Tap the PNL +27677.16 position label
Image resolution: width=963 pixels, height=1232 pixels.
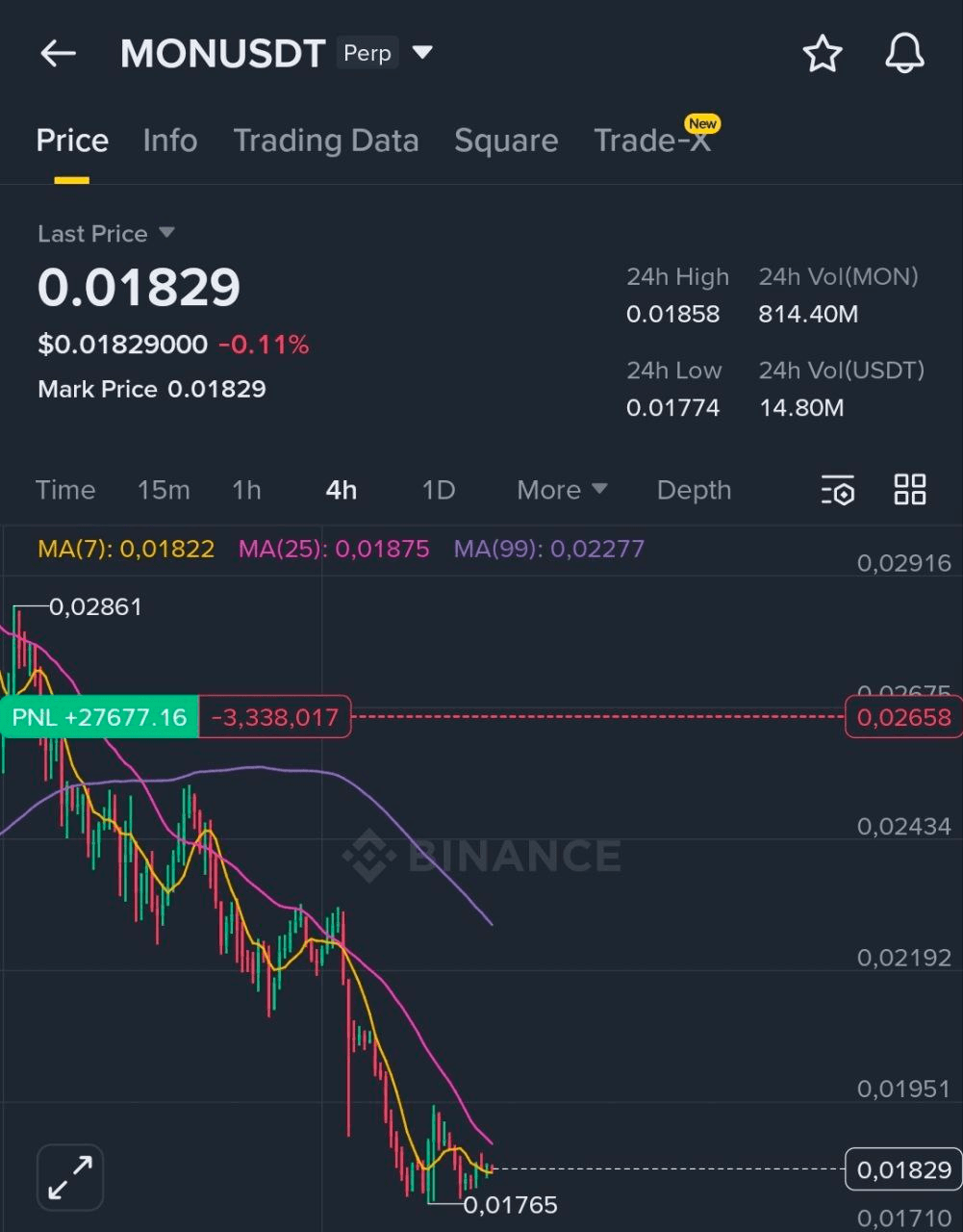(99, 717)
